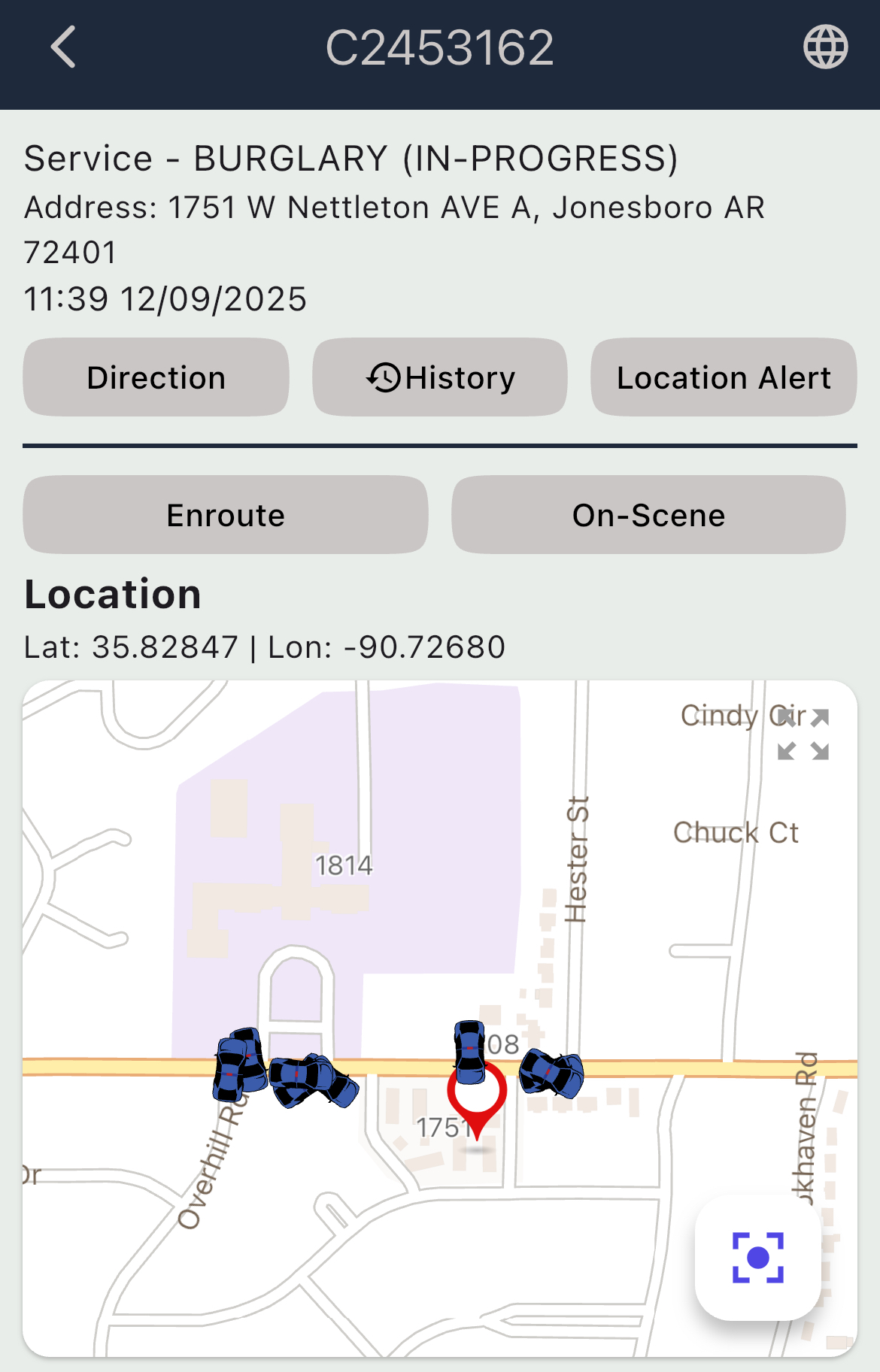This screenshot has height=1372, width=880.
Task: Get directions to the incident
Action: pyautogui.click(x=156, y=377)
